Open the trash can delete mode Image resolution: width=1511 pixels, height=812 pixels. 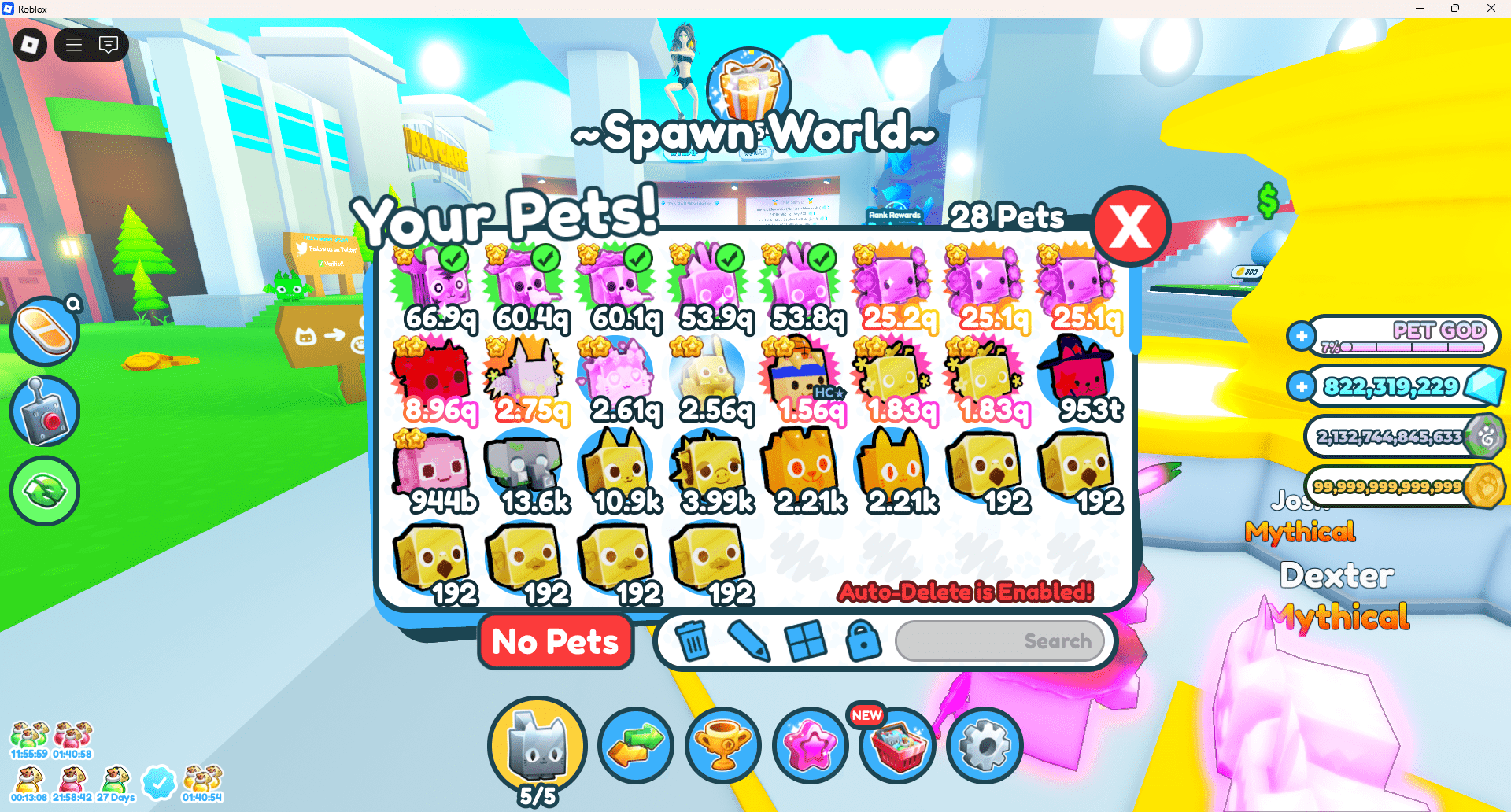[693, 641]
